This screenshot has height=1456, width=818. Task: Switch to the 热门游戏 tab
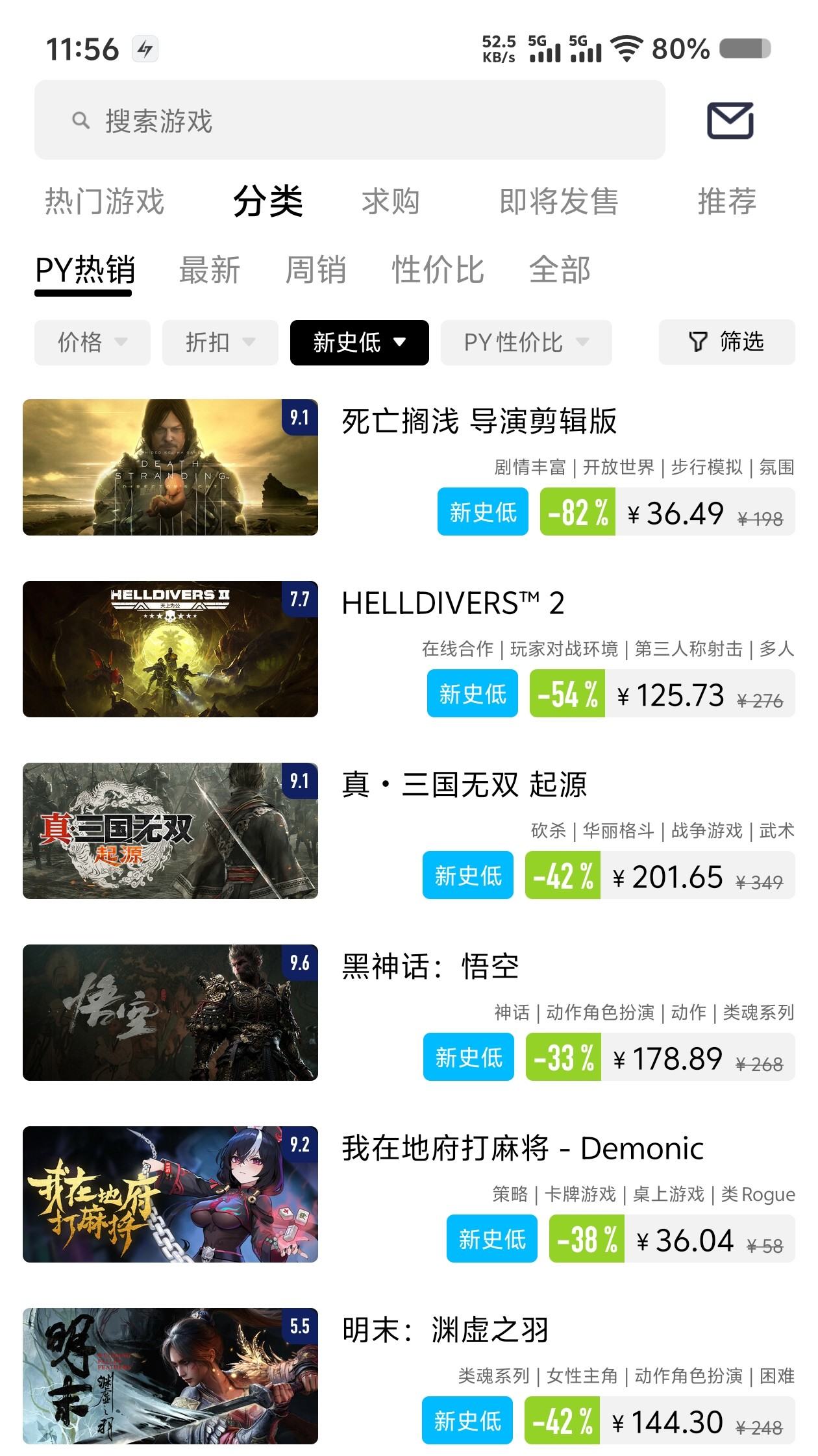click(x=105, y=201)
